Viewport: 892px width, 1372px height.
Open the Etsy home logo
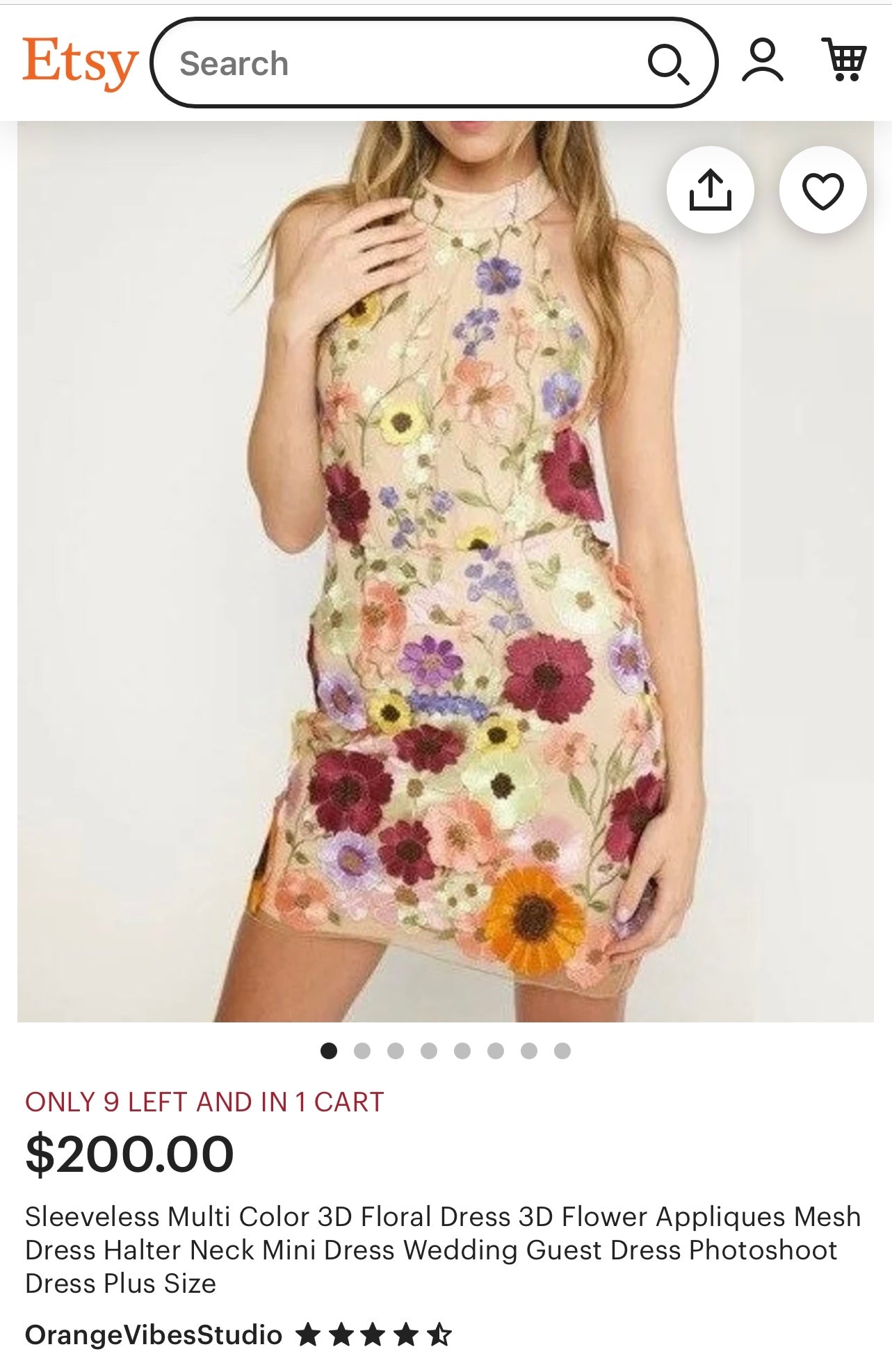click(79, 63)
